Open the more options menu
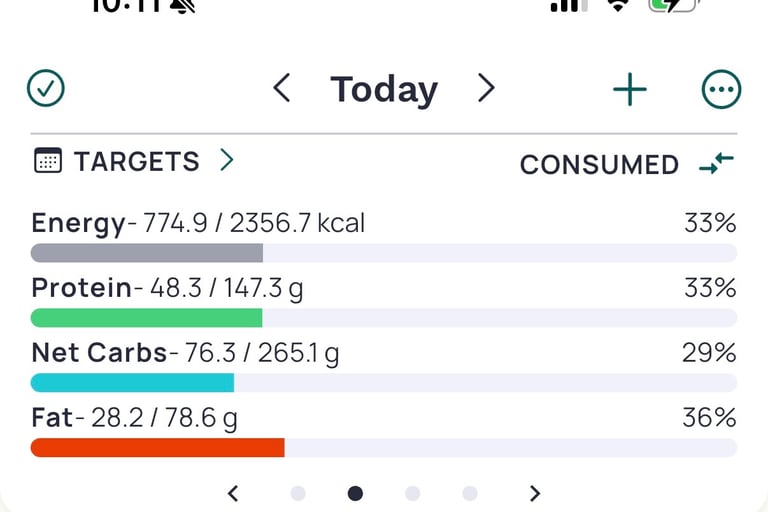The width and height of the screenshot is (768, 512). pyautogui.click(x=721, y=90)
